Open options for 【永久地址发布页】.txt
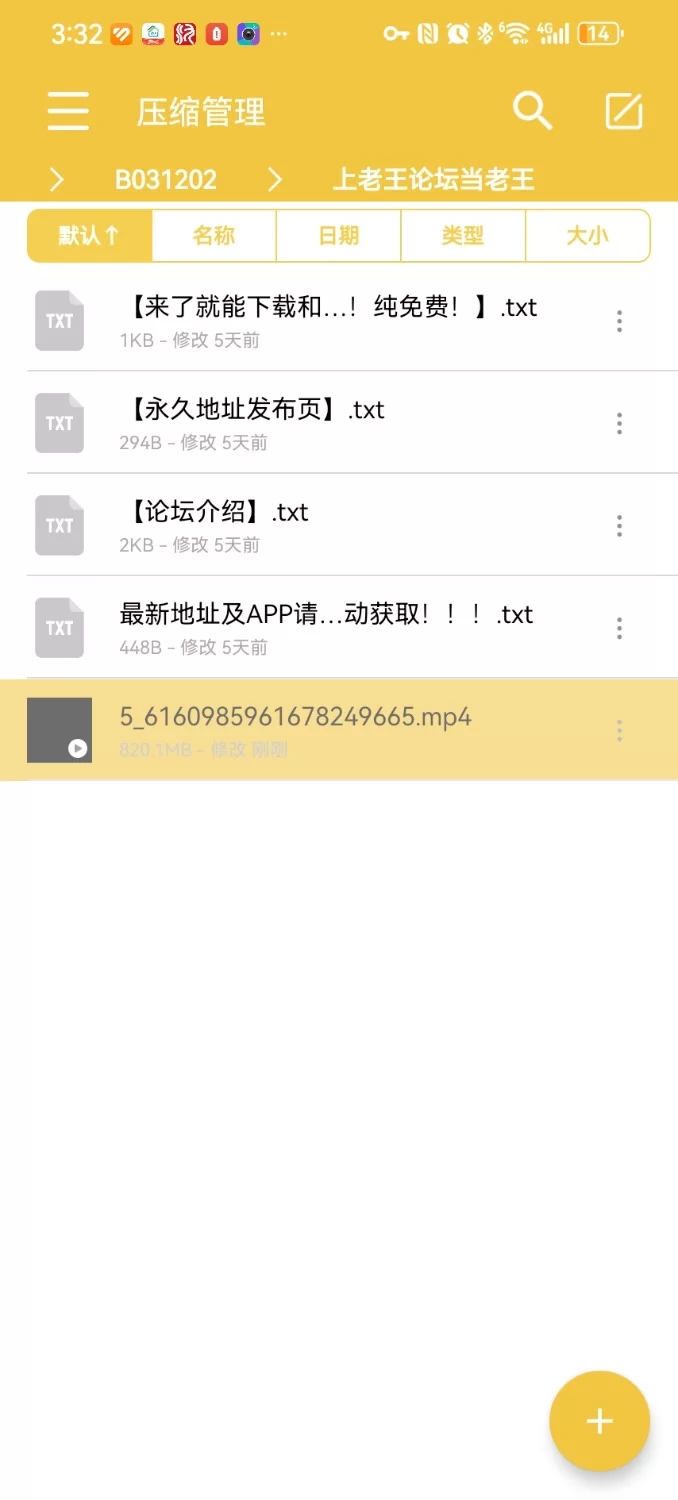 pos(619,423)
